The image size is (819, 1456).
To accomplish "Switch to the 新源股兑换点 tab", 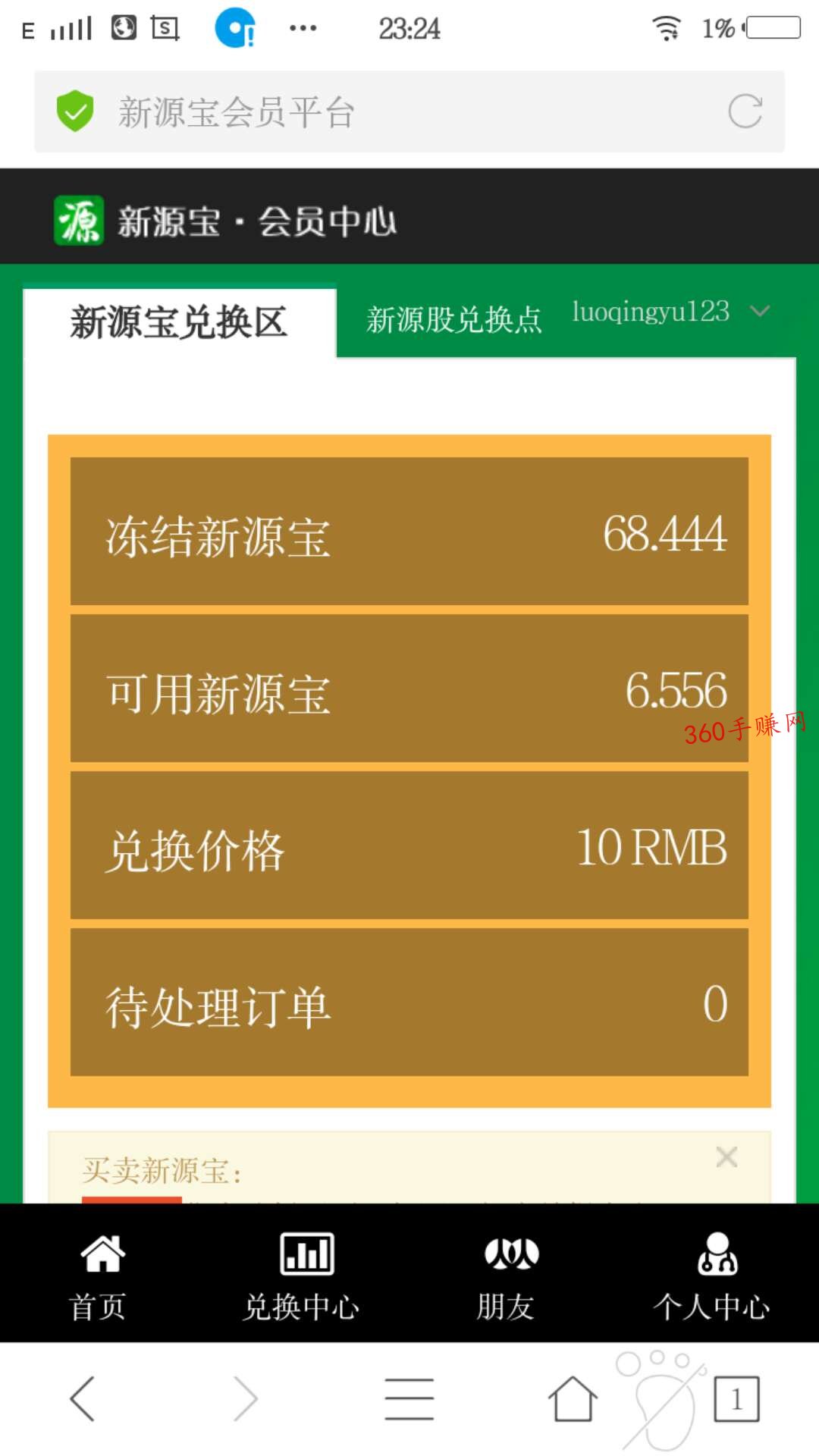I will coord(453,319).
